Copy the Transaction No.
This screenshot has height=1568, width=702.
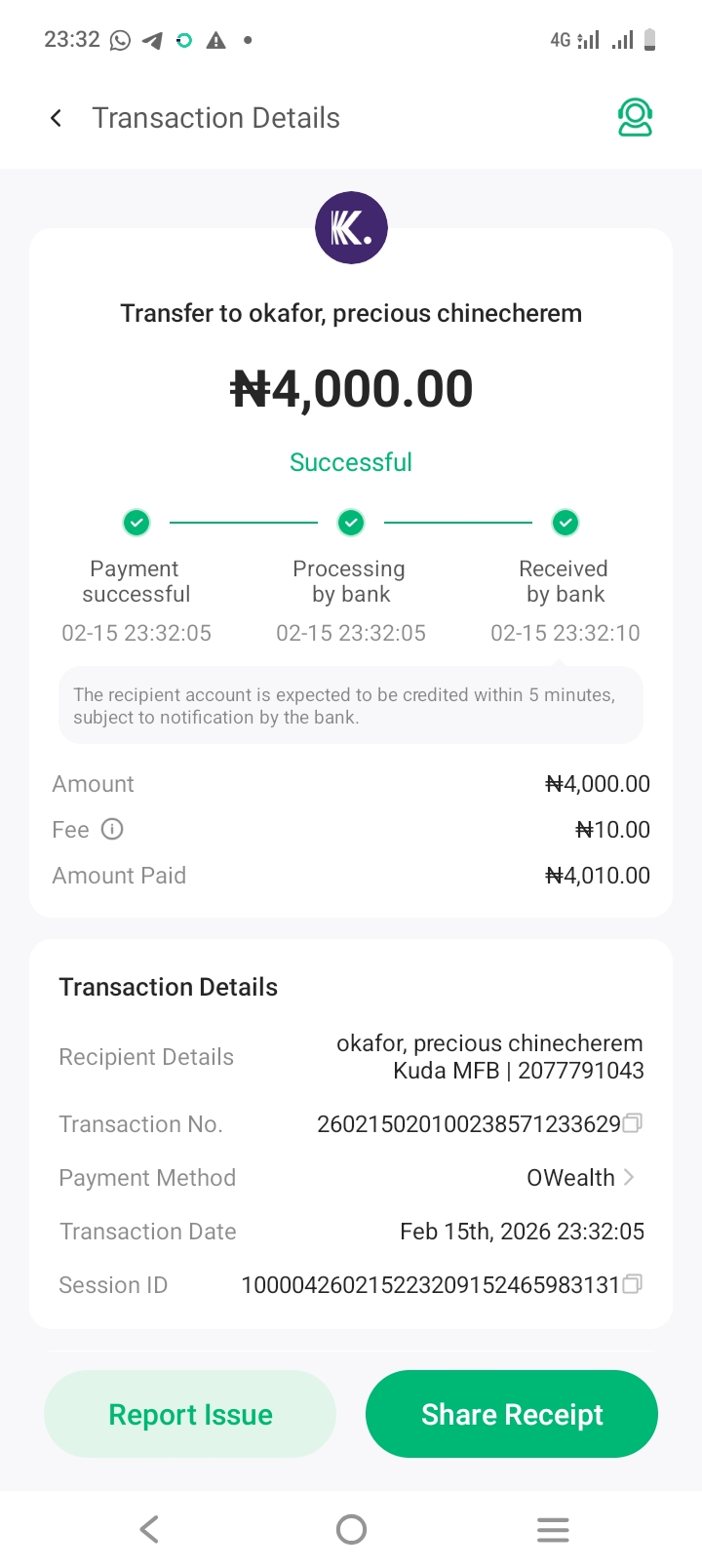click(x=633, y=1123)
